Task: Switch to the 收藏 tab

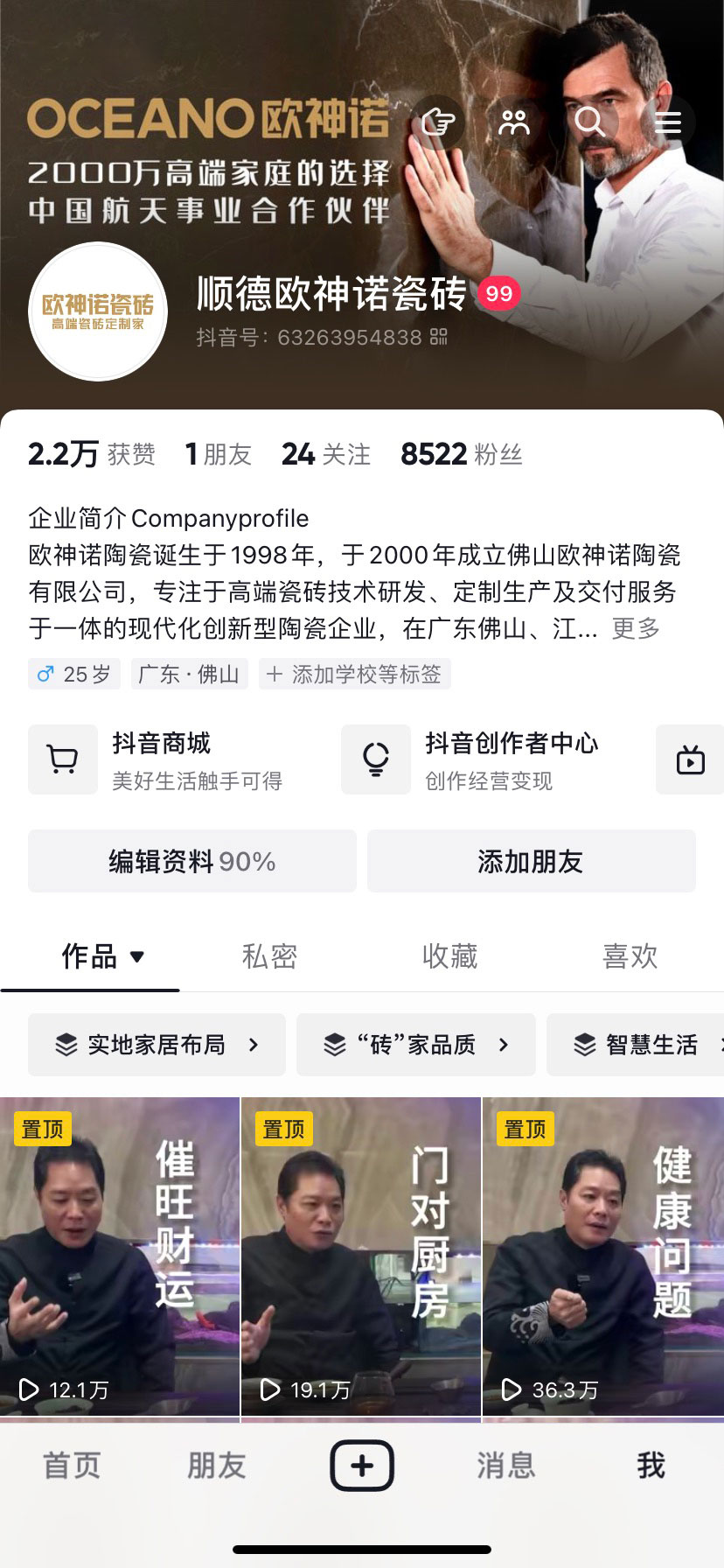Action: pos(449,955)
